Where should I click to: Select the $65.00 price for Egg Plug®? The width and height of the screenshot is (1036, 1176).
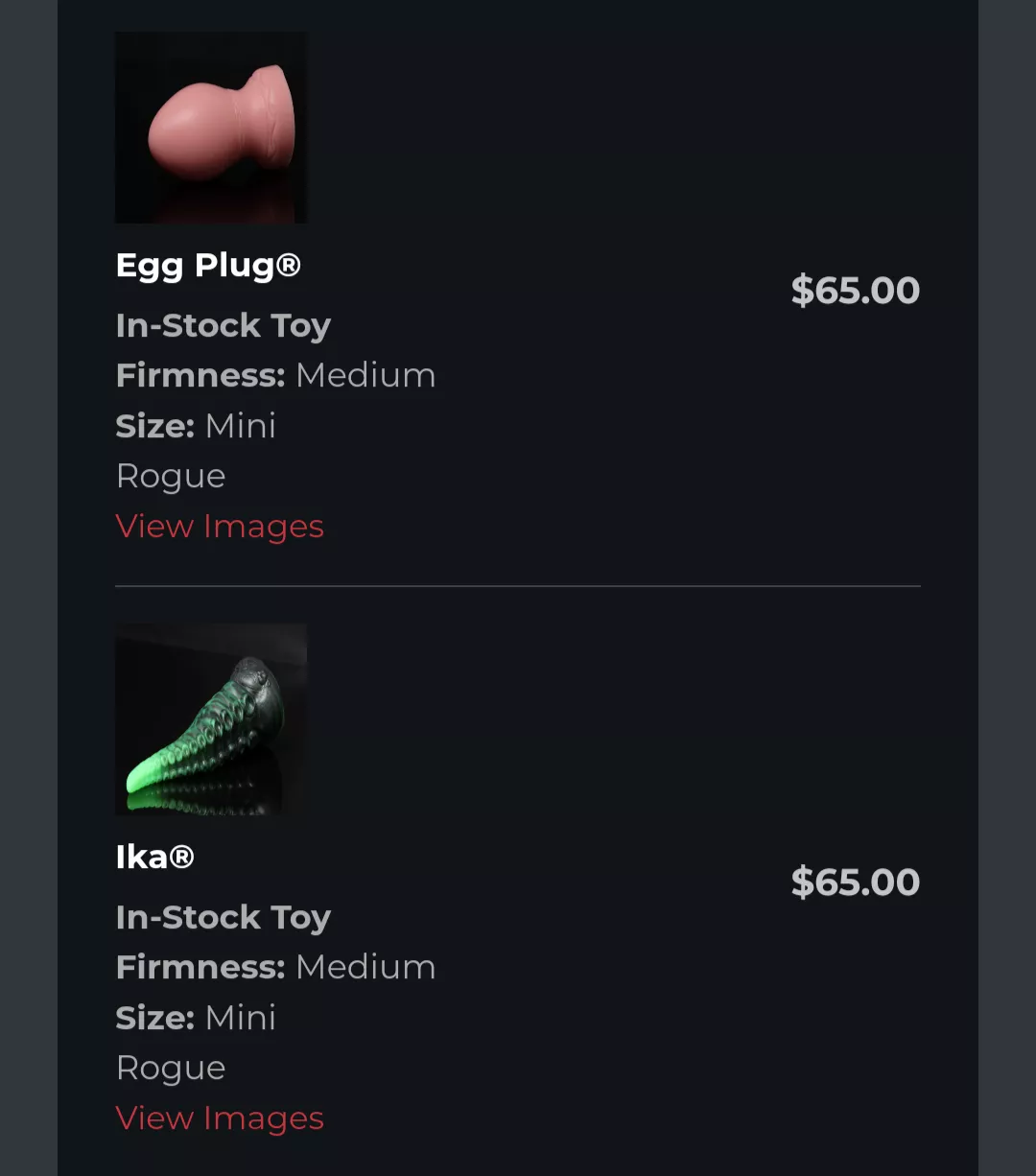pos(854,290)
